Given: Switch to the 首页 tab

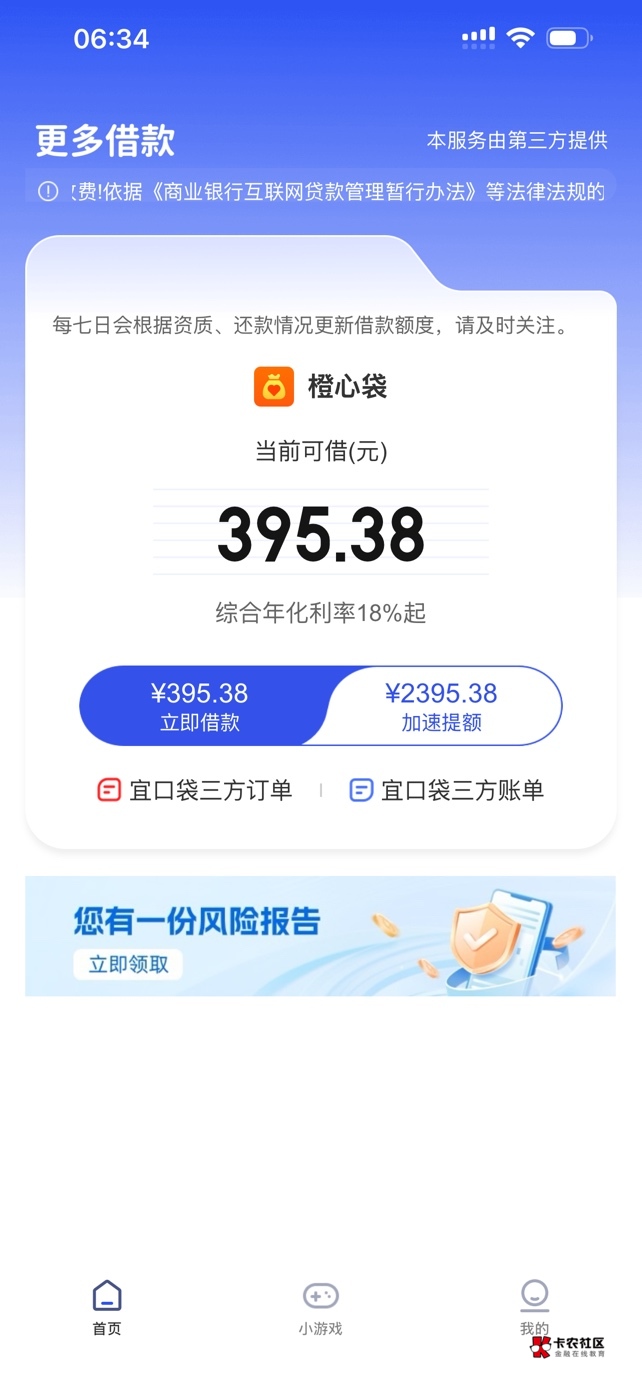Looking at the screenshot, I should click(x=107, y=1307).
